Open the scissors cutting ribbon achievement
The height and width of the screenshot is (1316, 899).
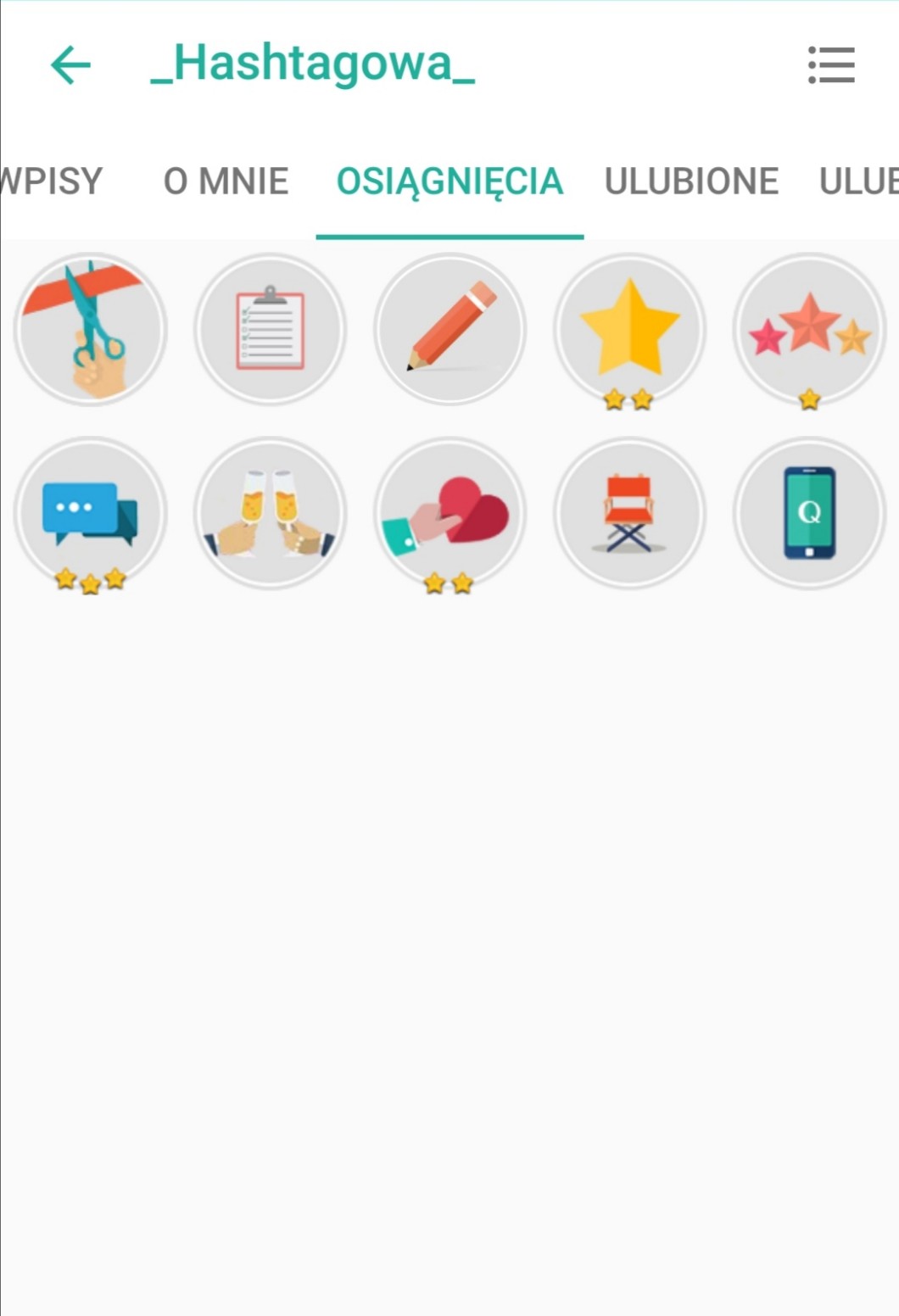pos(91,329)
